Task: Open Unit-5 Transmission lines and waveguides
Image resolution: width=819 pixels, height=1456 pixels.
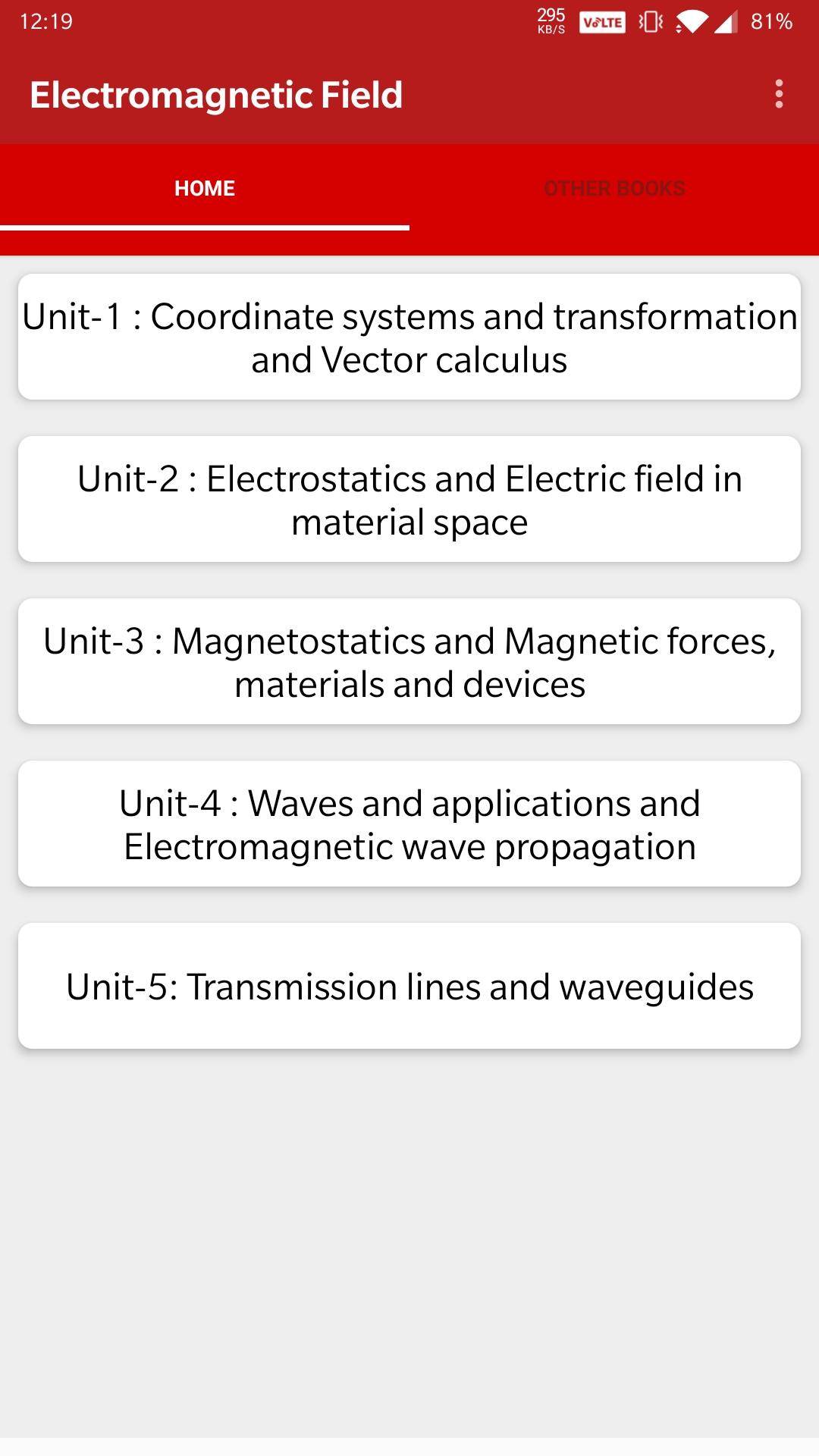Action: pos(409,987)
